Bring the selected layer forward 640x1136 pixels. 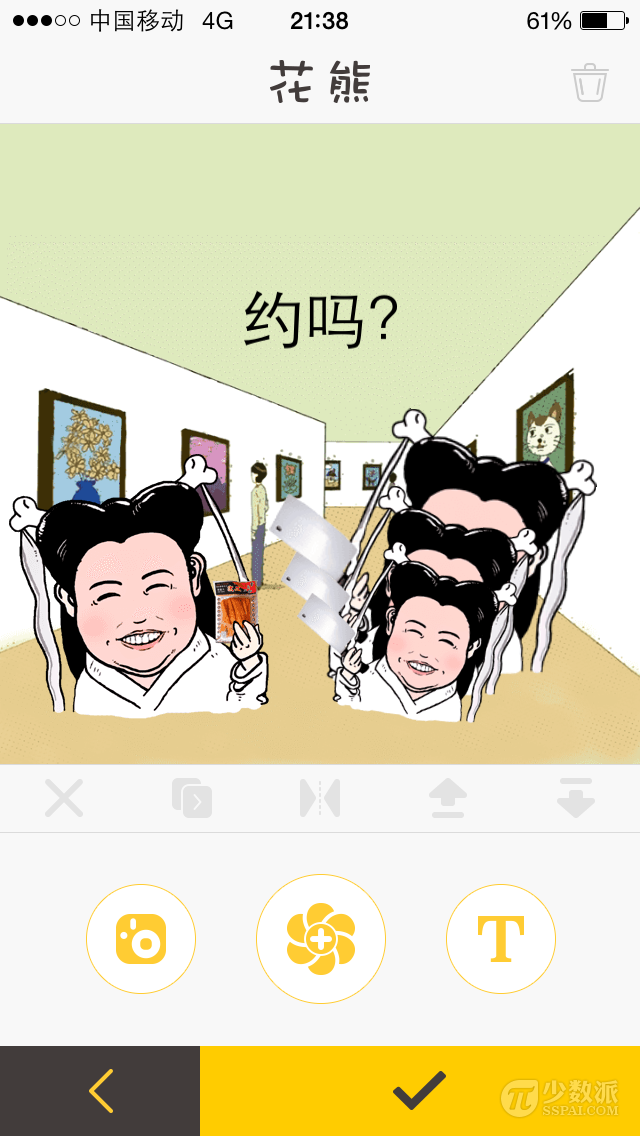point(448,799)
